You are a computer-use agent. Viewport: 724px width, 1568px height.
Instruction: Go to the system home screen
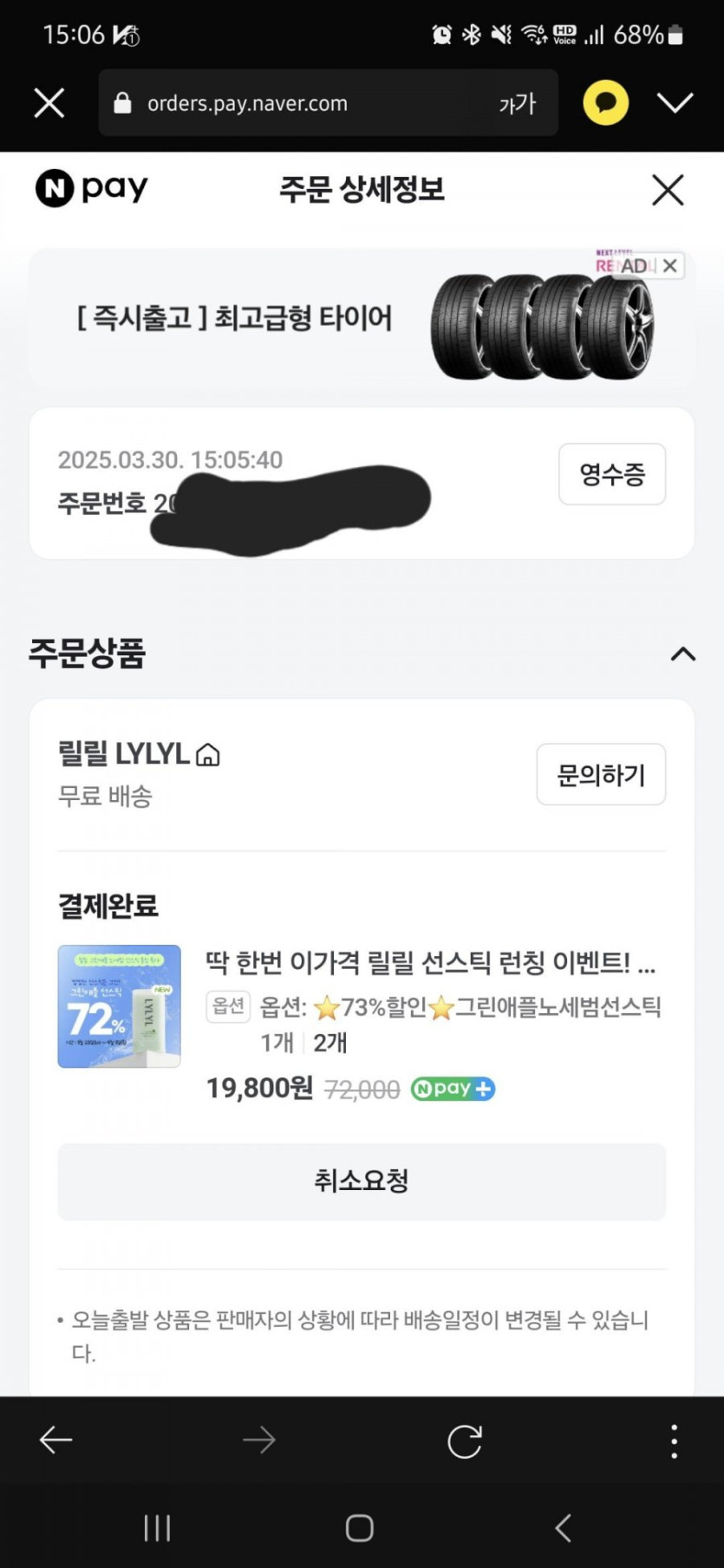[360, 1527]
